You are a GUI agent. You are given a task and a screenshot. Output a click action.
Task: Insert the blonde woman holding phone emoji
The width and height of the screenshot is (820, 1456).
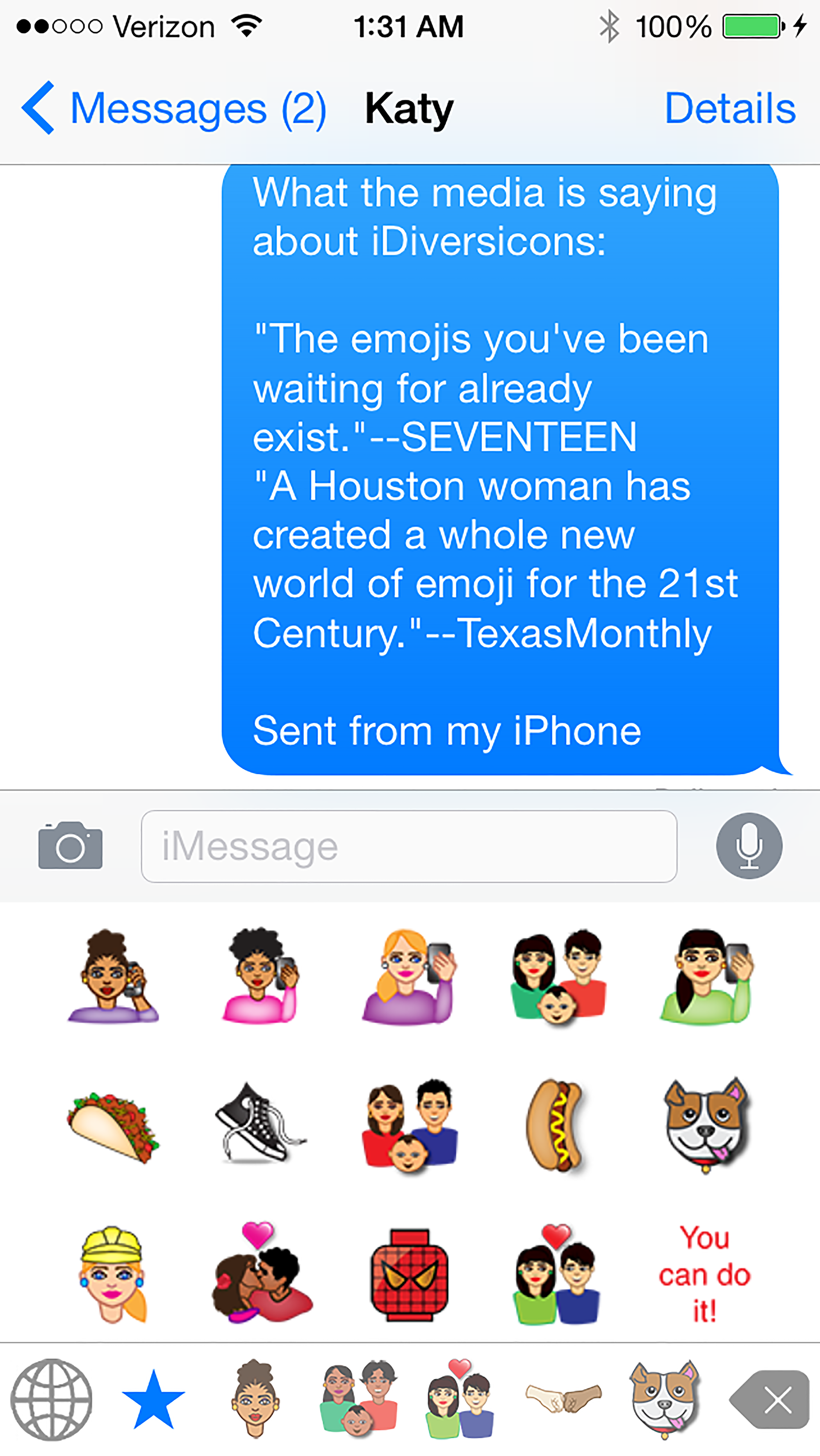(x=408, y=977)
